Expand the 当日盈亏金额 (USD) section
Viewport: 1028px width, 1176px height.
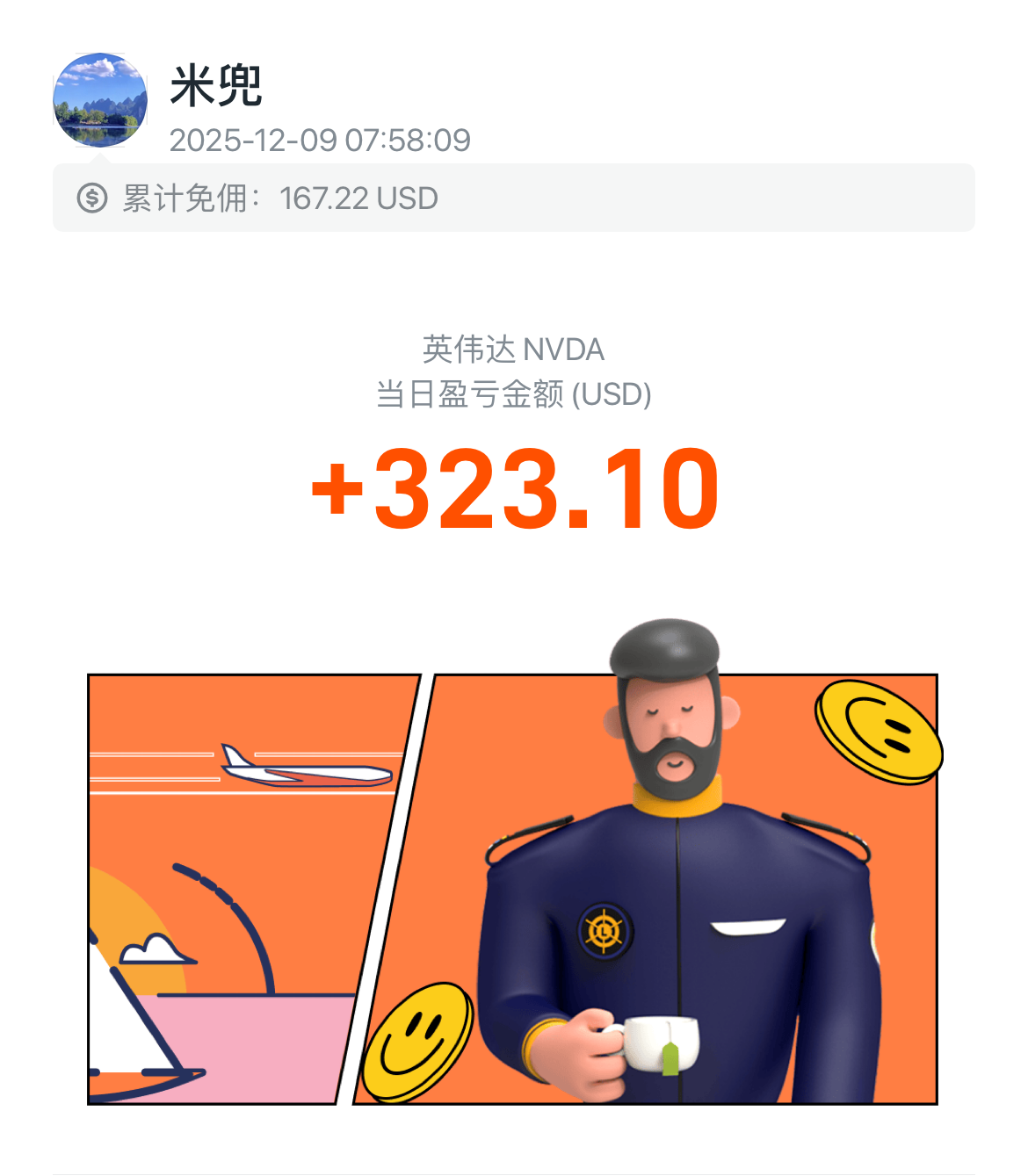click(x=513, y=395)
